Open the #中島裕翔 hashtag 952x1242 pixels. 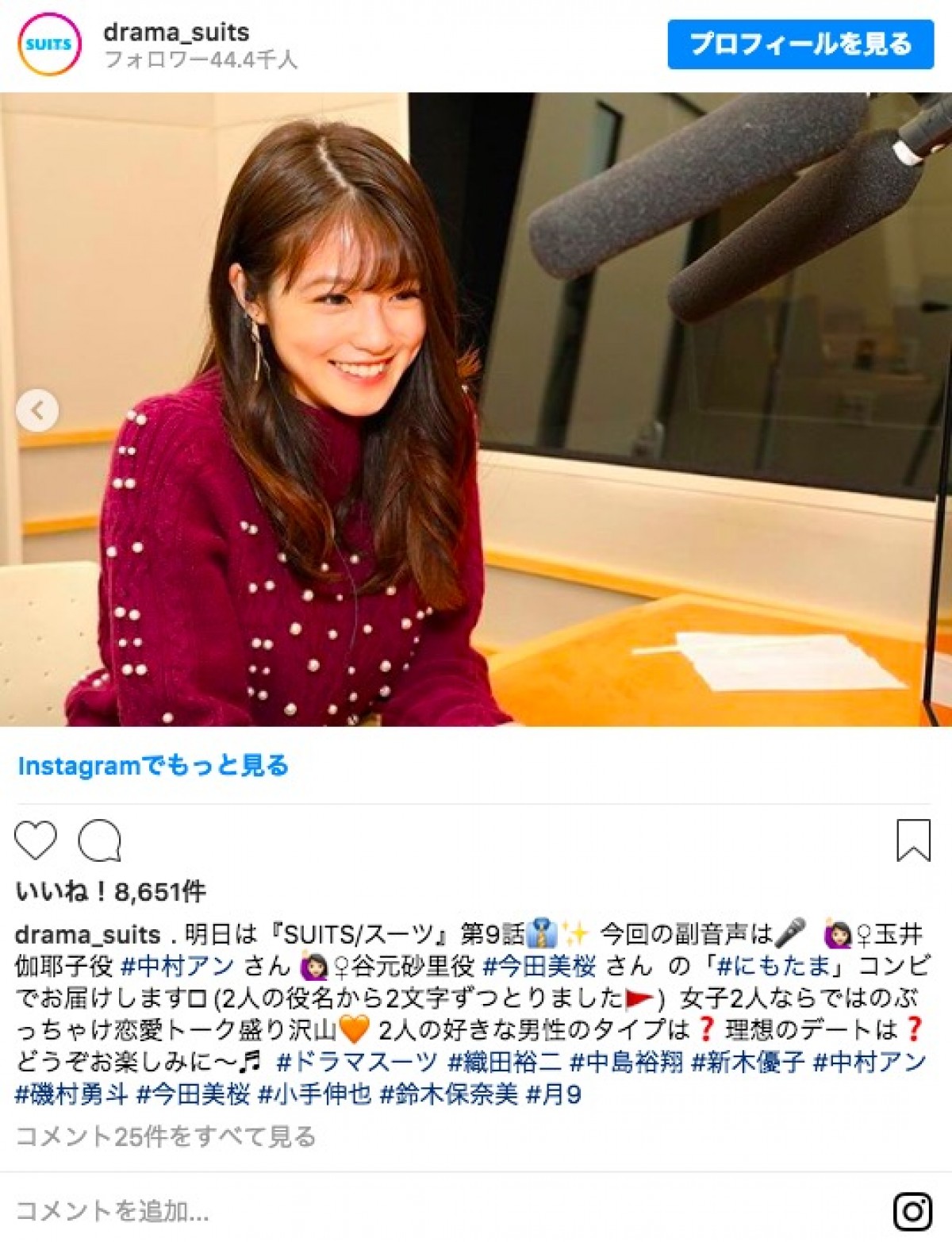click(x=626, y=1062)
